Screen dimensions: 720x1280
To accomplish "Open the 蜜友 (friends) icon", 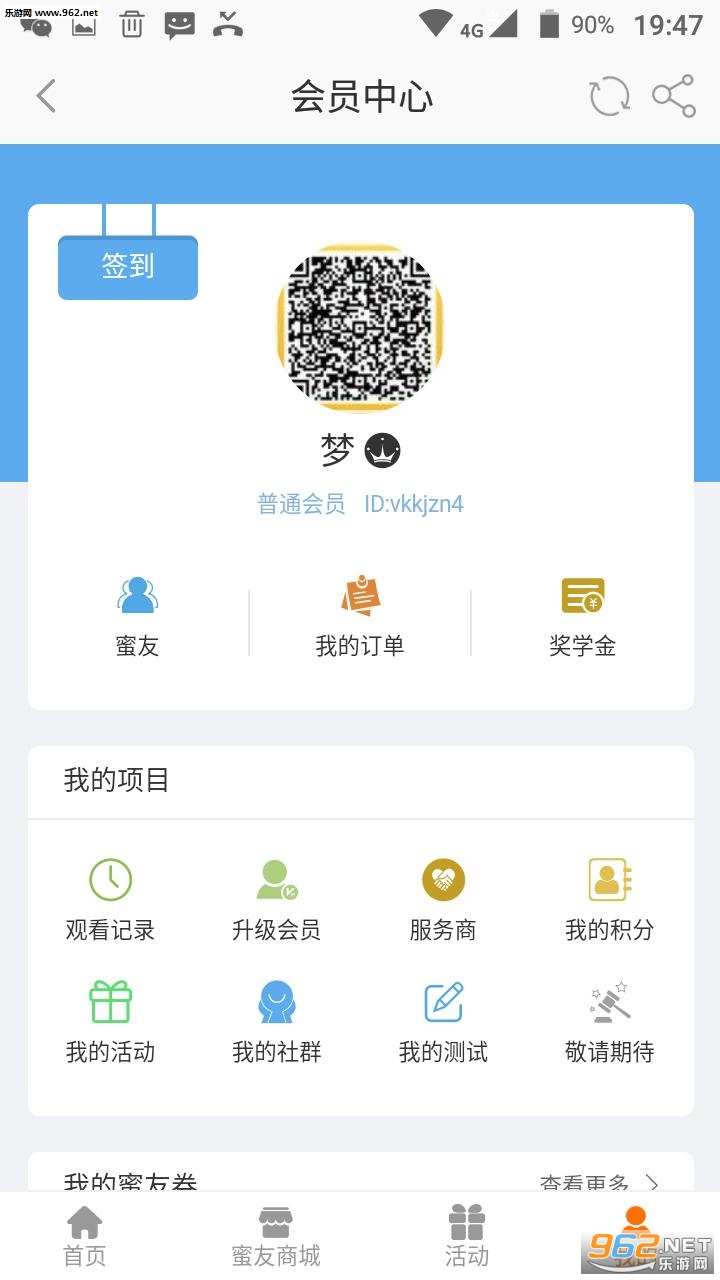I will pyautogui.click(x=137, y=612).
